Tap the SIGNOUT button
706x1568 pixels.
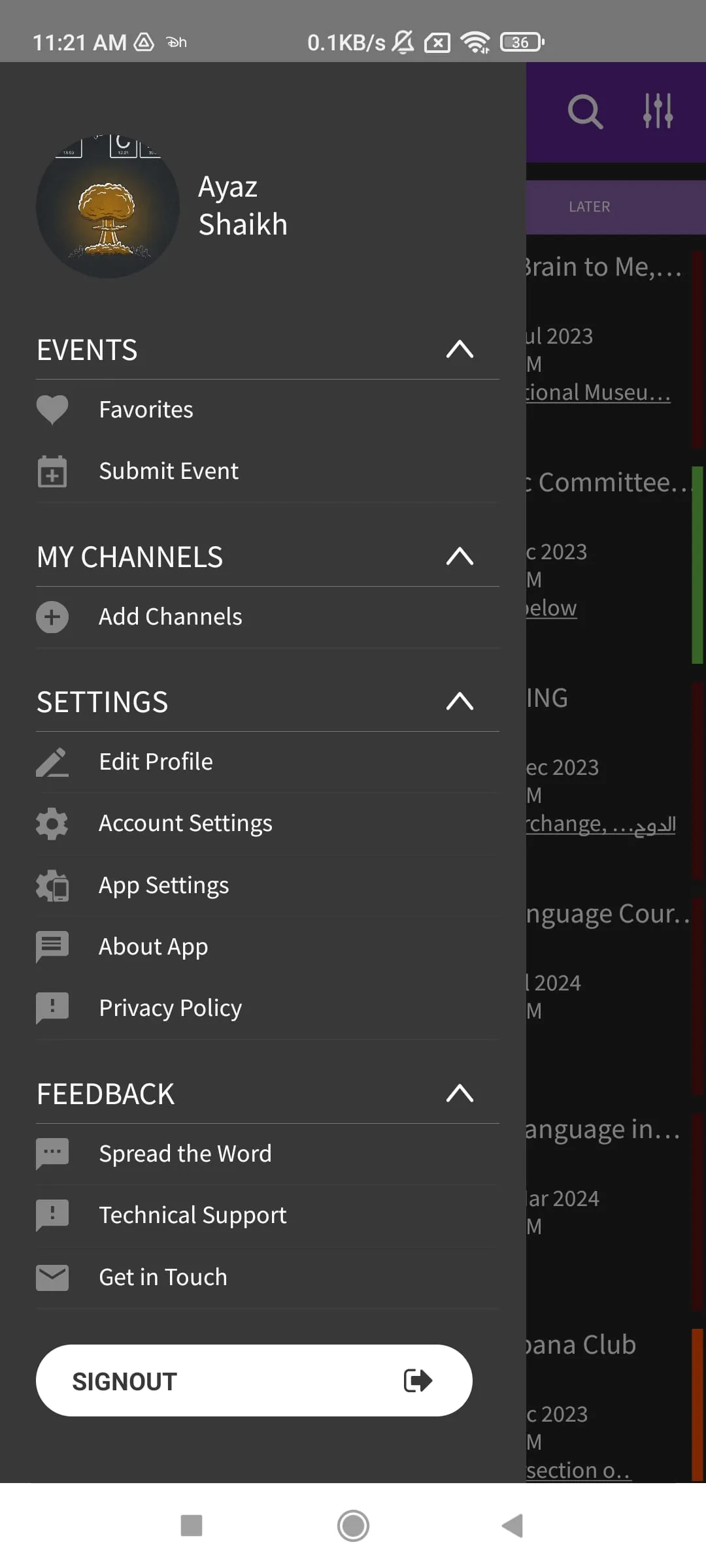point(254,1380)
